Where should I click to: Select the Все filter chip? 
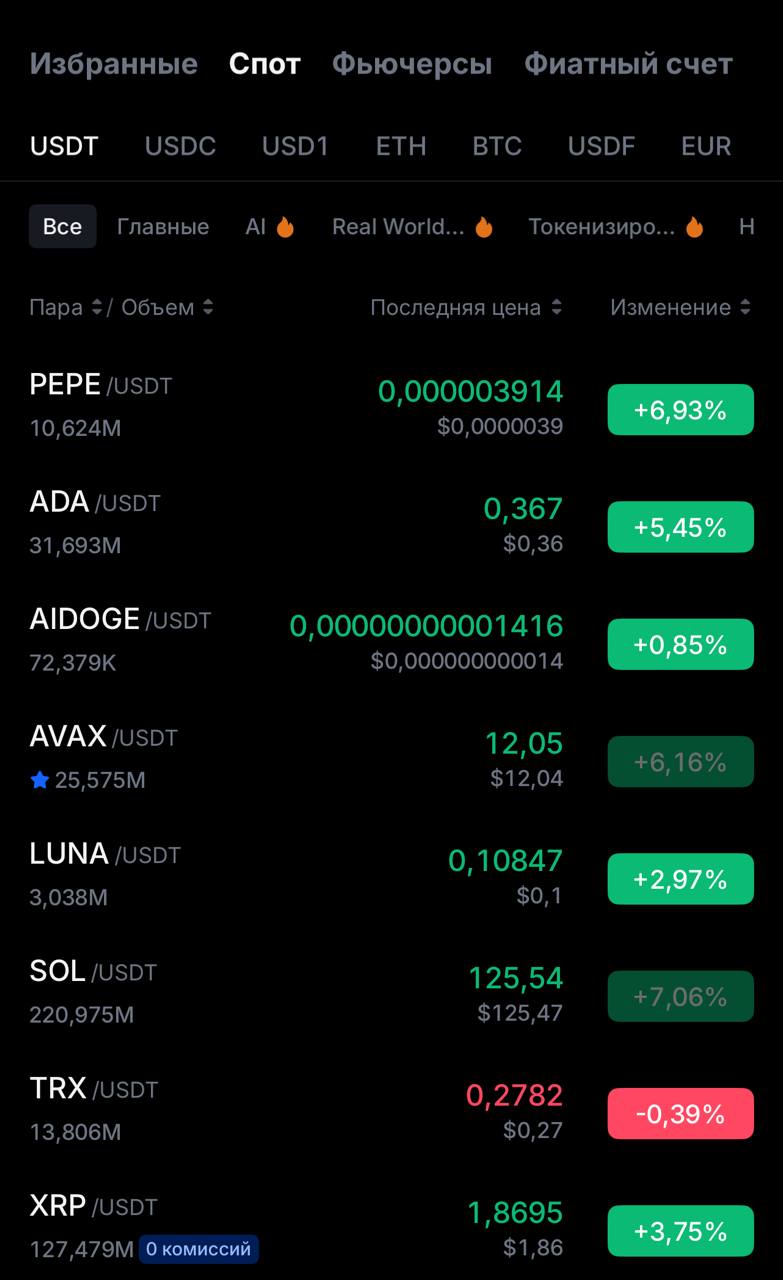(62, 226)
